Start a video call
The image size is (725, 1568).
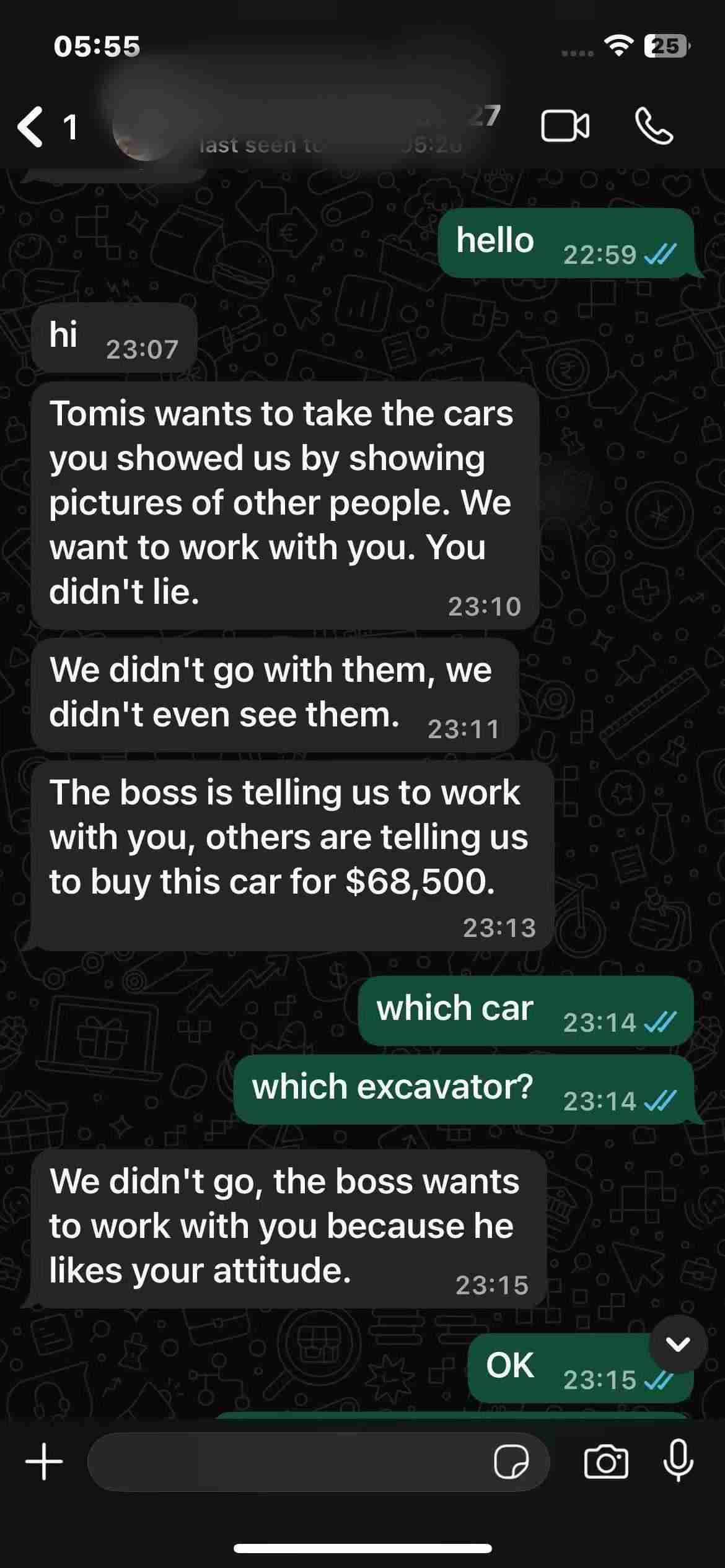pos(565,126)
